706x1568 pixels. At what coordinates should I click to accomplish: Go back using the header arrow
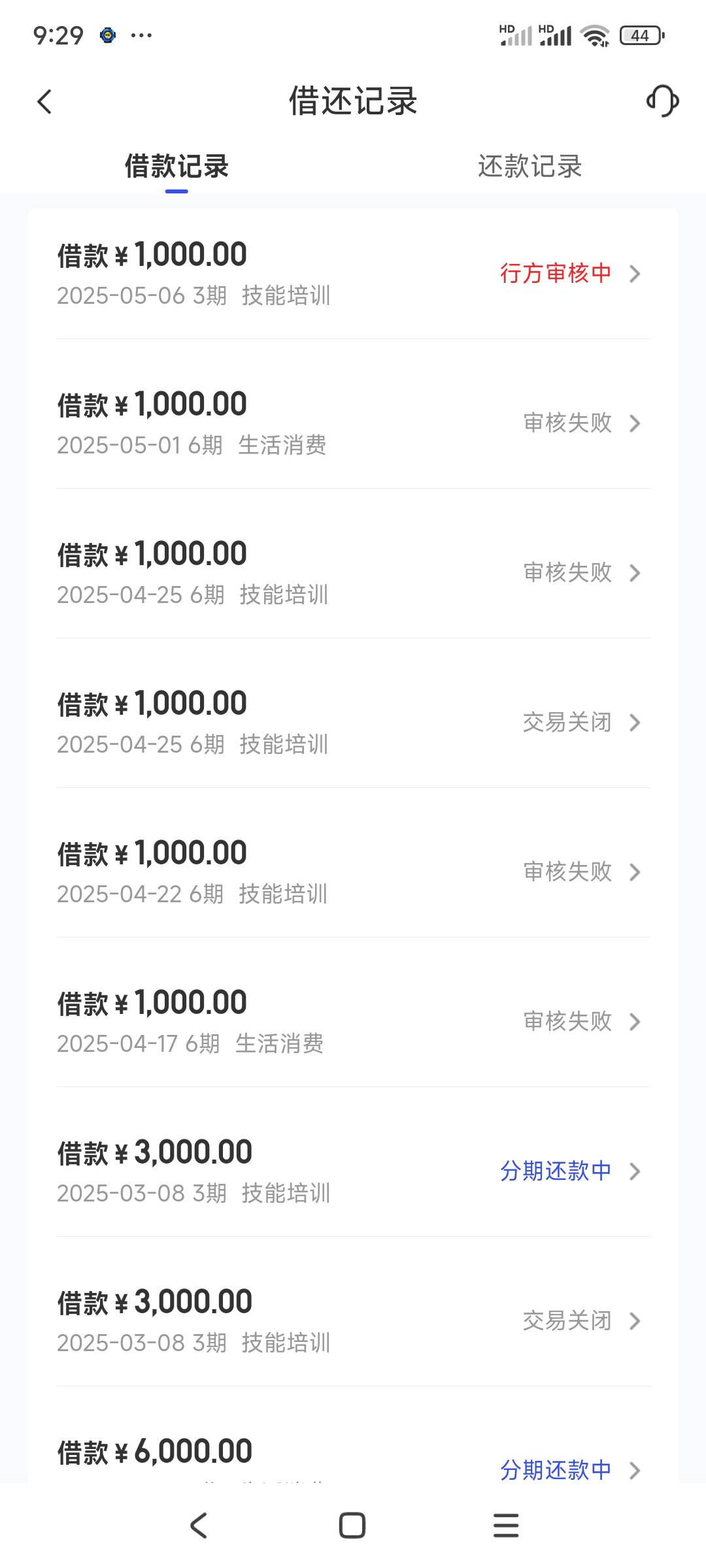[44, 101]
